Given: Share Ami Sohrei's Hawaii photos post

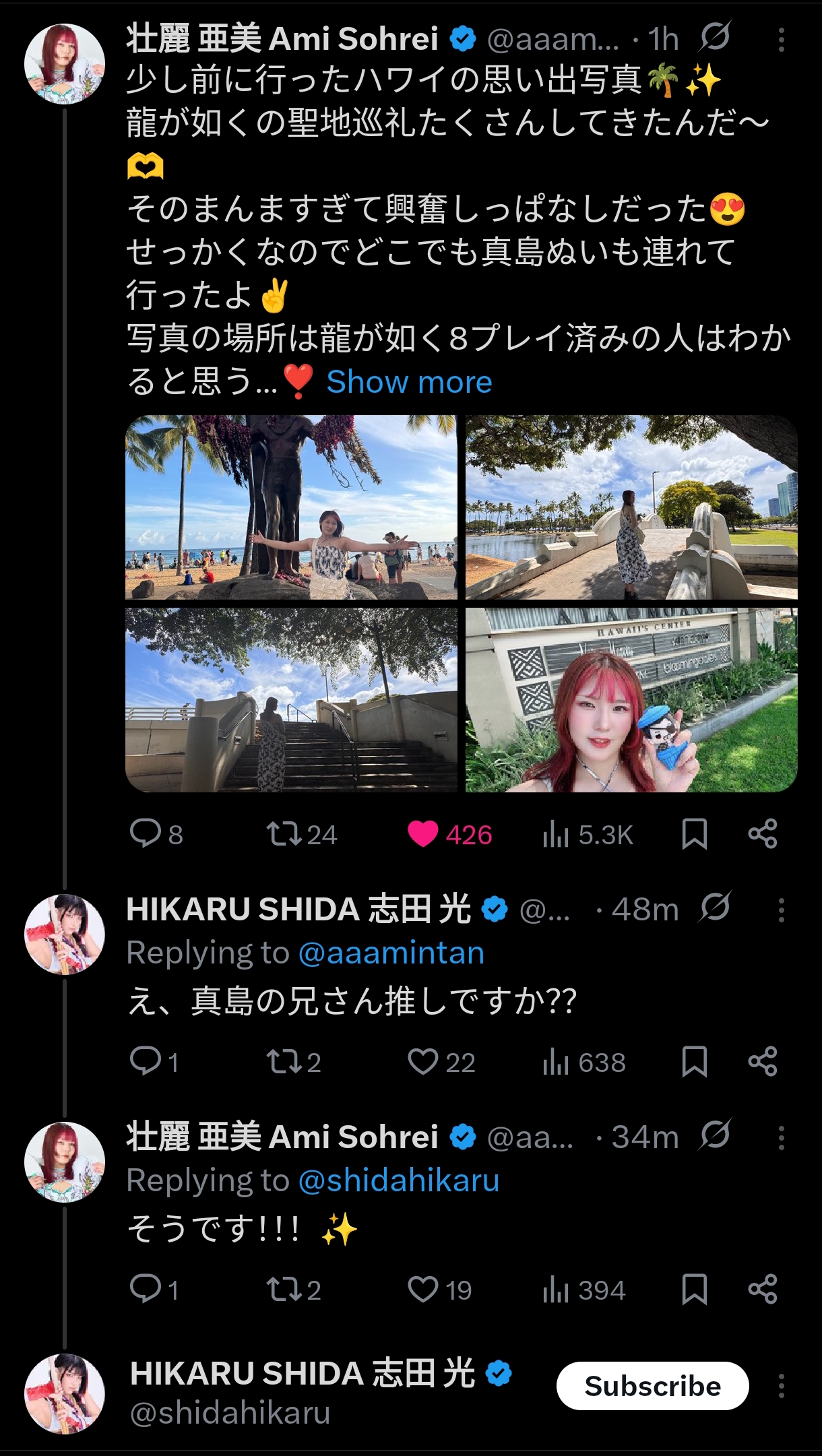Looking at the screenshot, I should [x=763, y=834].
